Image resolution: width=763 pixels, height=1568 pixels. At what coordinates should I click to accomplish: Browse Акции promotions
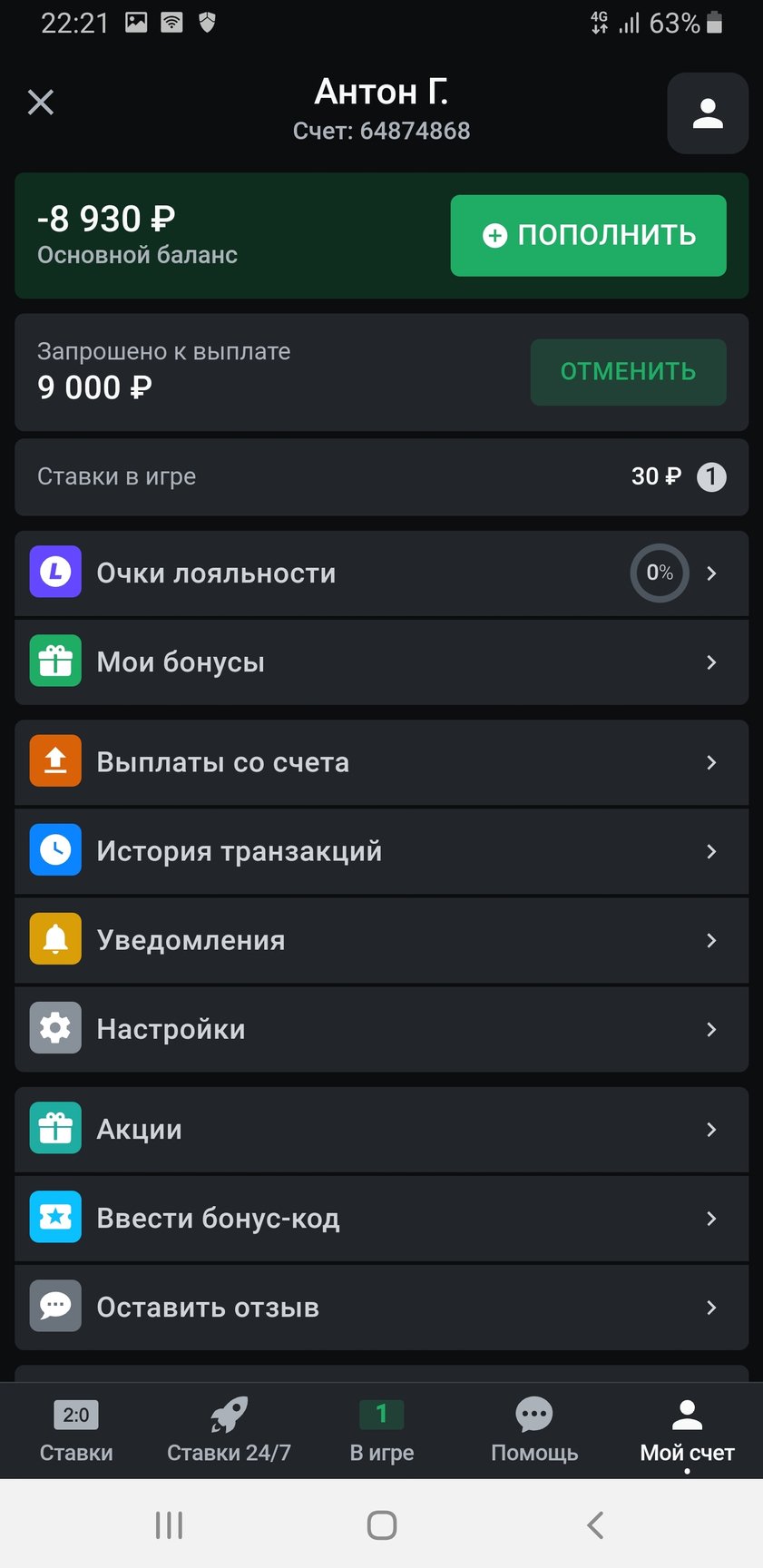point(381,1129)
